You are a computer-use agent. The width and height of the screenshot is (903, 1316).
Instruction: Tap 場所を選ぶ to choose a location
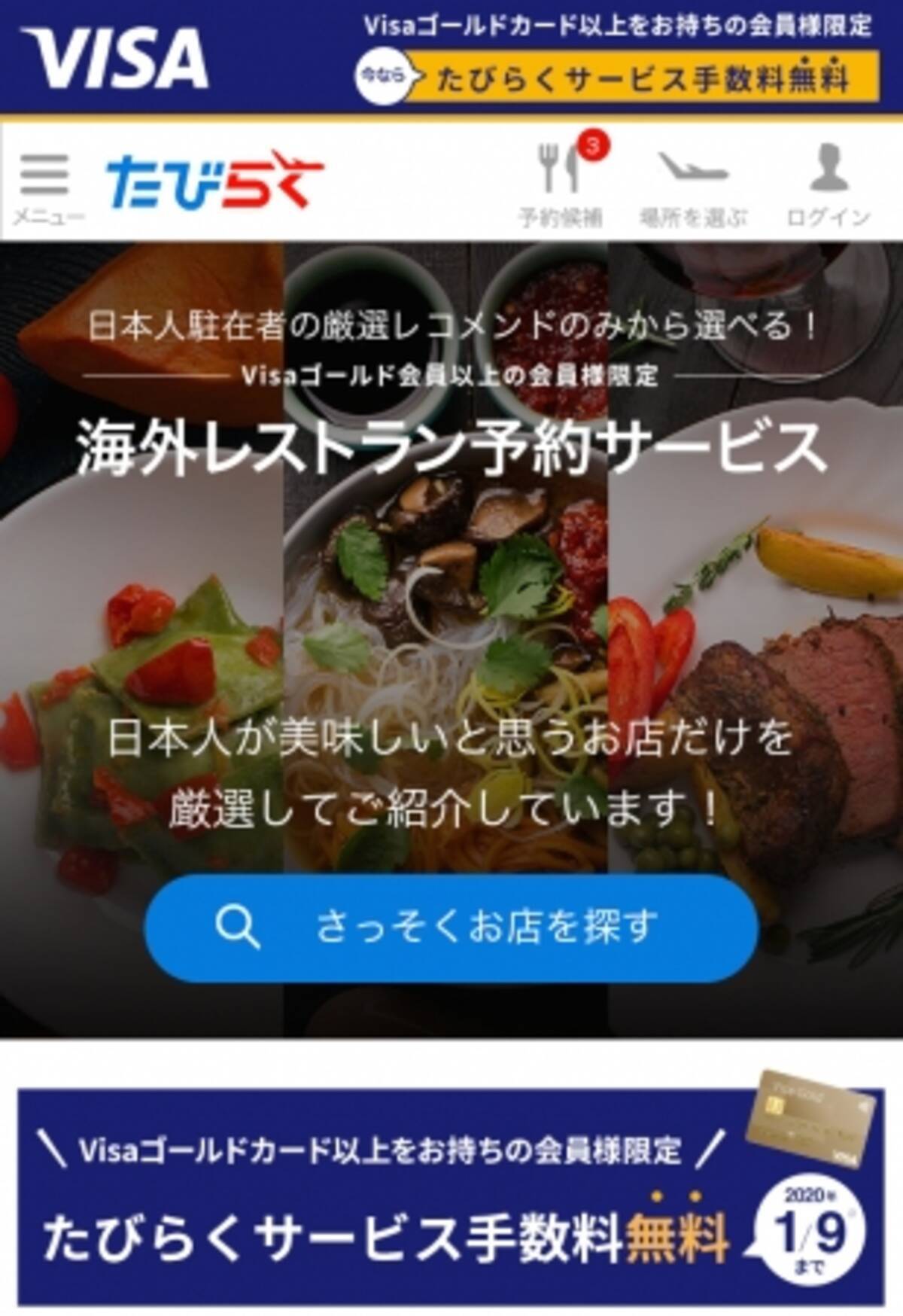(693, 184)
